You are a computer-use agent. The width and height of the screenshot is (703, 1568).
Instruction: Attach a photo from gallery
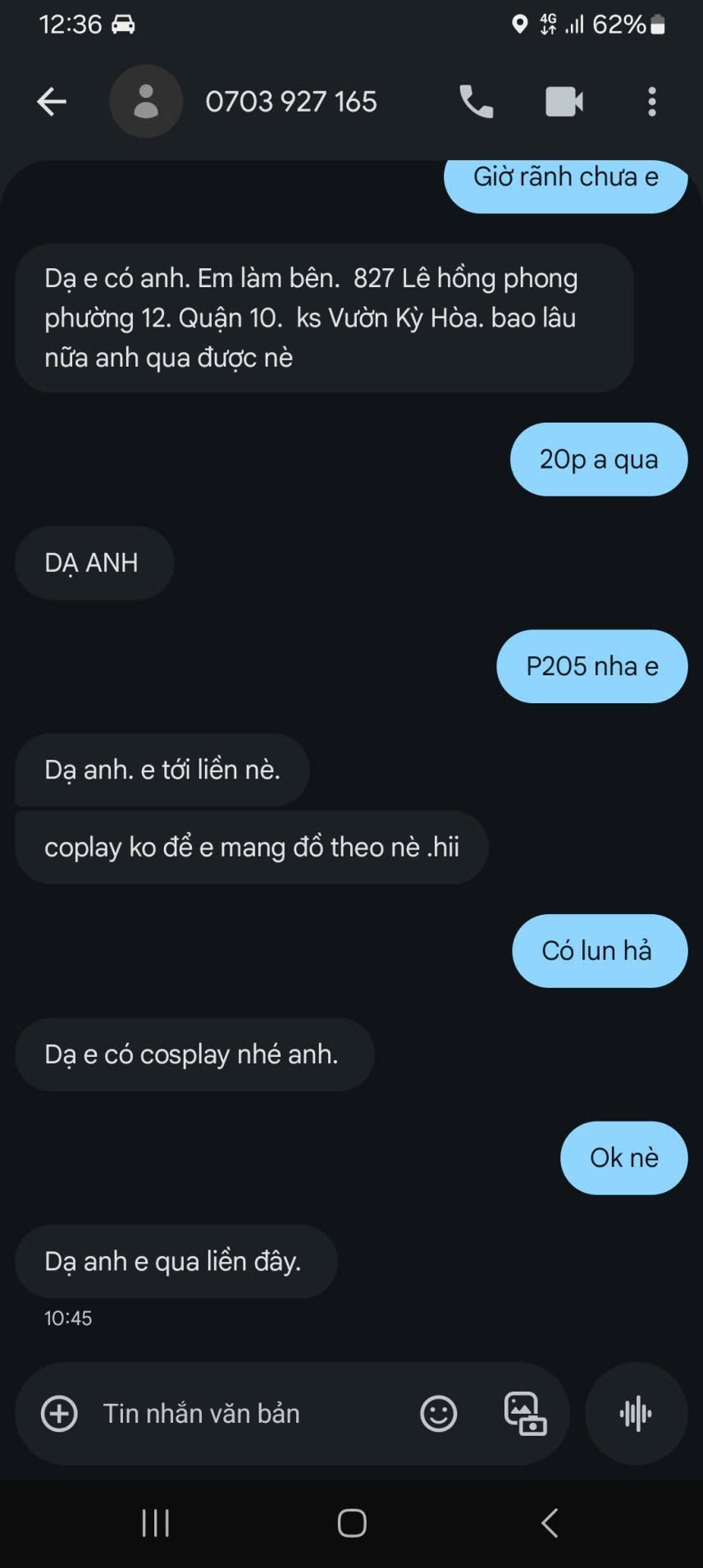point(525,1414)
